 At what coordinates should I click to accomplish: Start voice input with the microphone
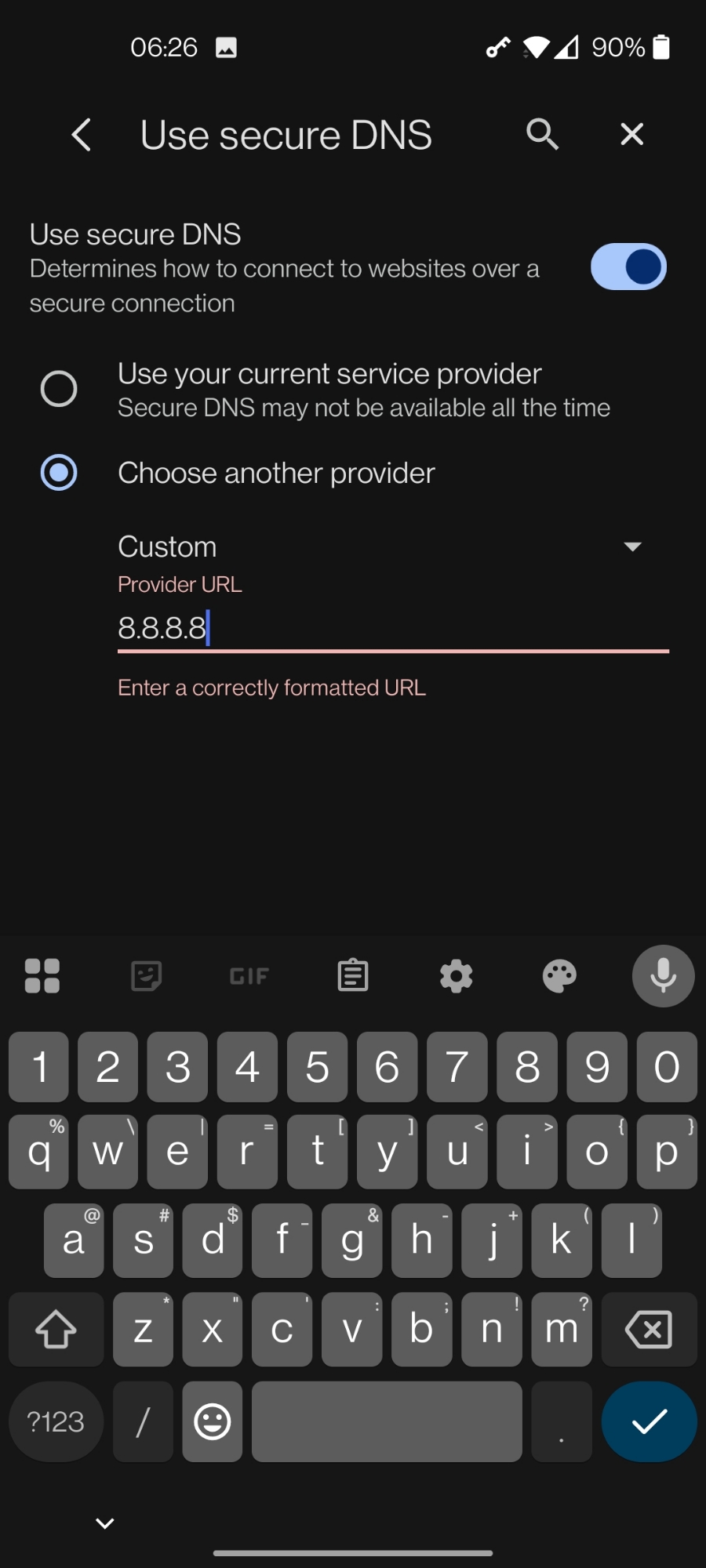point(663,976)
